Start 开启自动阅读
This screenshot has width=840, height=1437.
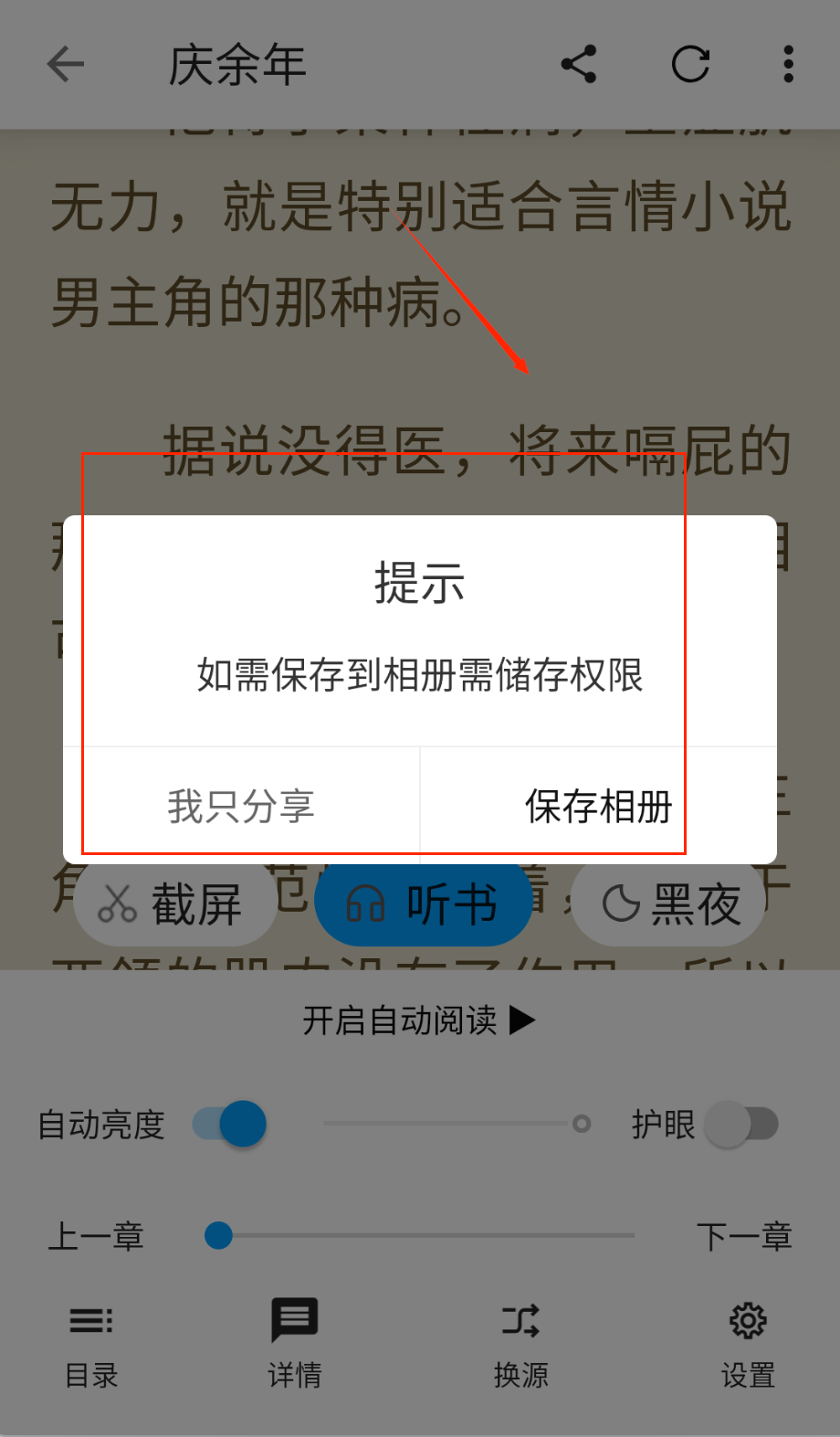419,1020
